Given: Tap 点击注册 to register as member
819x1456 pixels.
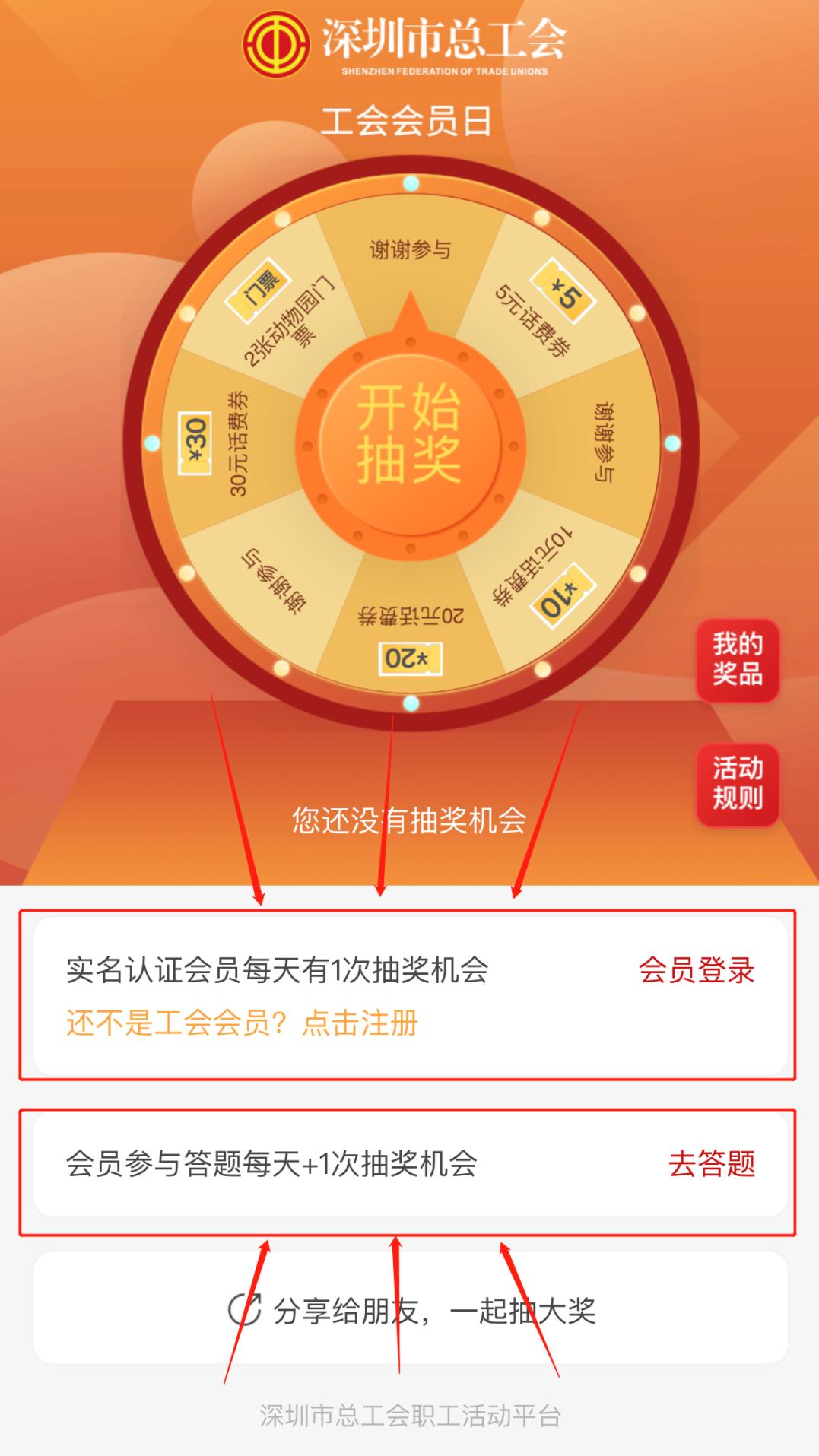Looking at the screenshot, I should [x=360, y=1023].
